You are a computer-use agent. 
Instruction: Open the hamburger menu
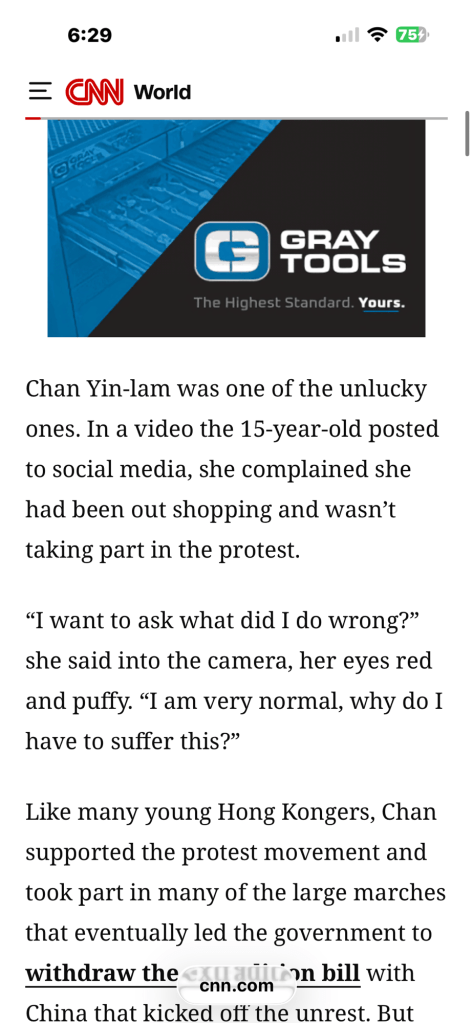(x=40, y=91)
